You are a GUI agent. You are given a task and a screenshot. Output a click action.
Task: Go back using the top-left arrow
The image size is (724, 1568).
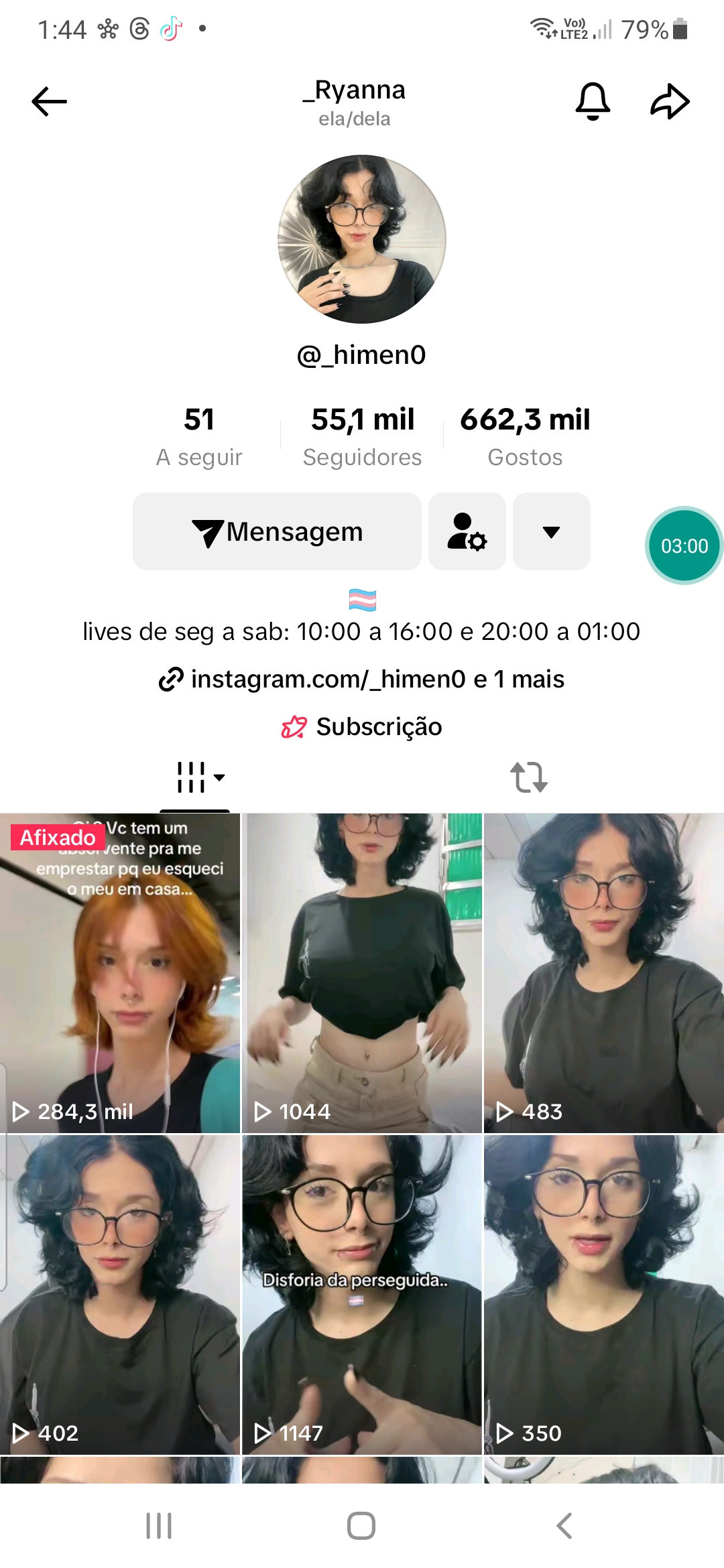coord(49,102)
